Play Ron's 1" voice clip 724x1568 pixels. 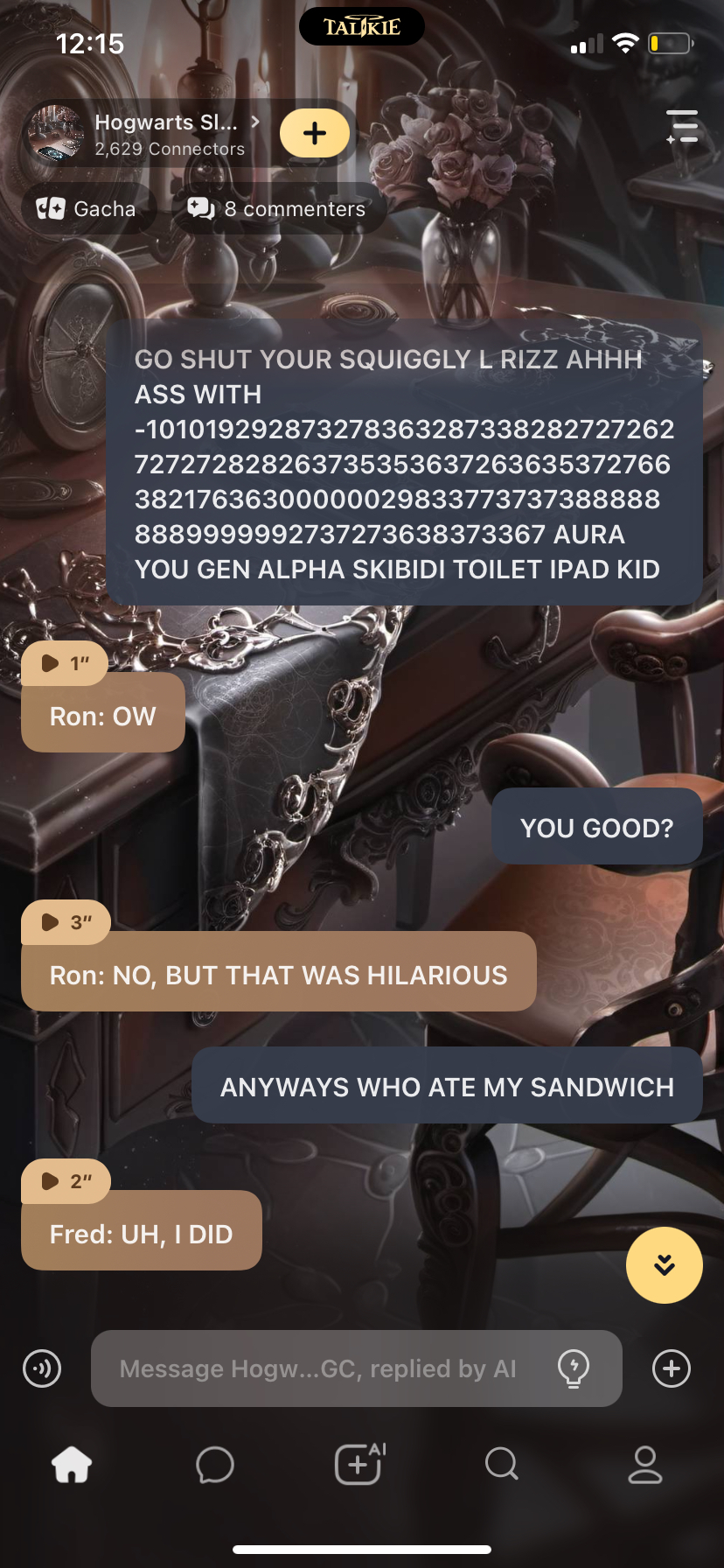click(65, 664)
